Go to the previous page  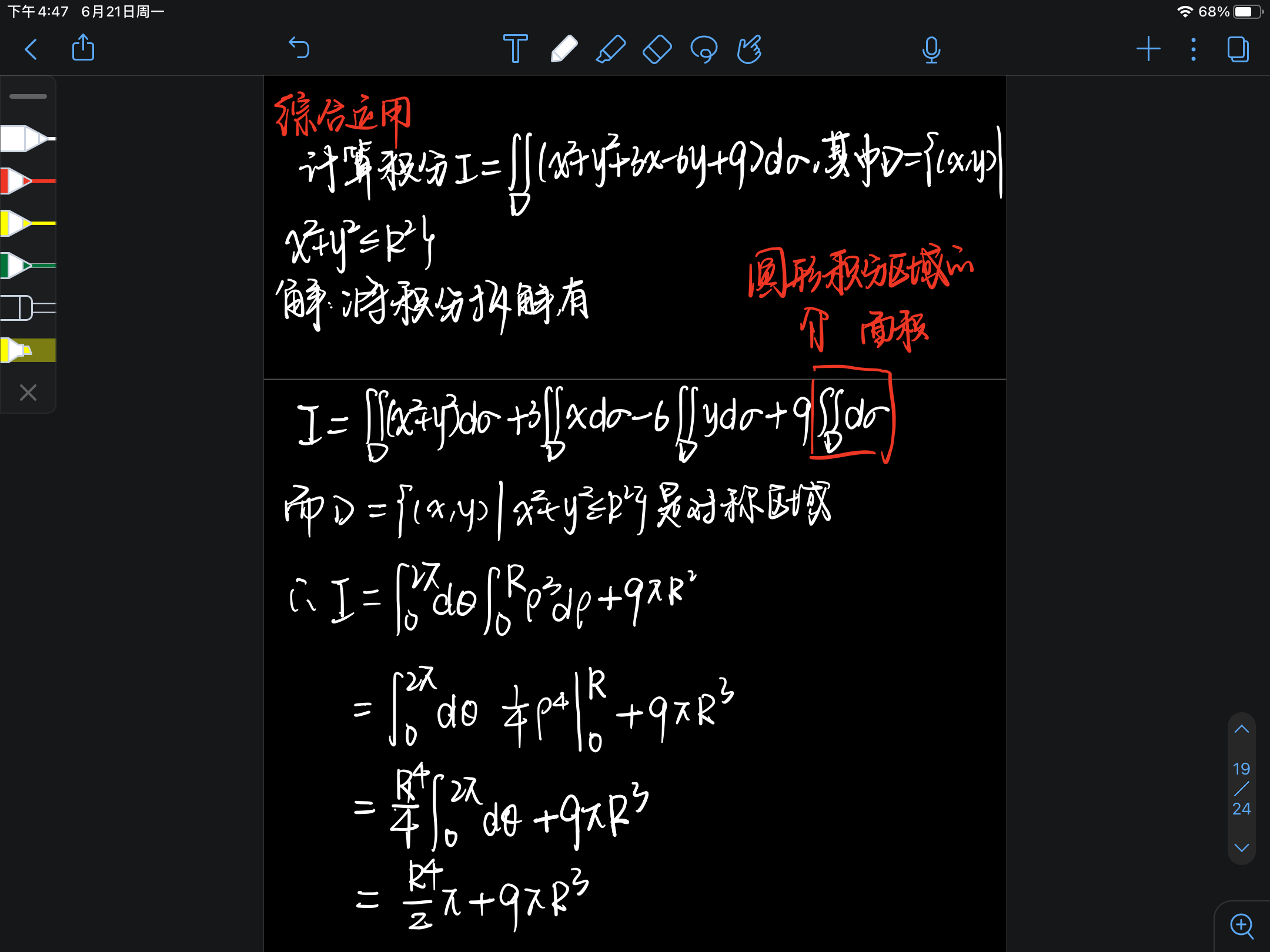pos(1241,729)
